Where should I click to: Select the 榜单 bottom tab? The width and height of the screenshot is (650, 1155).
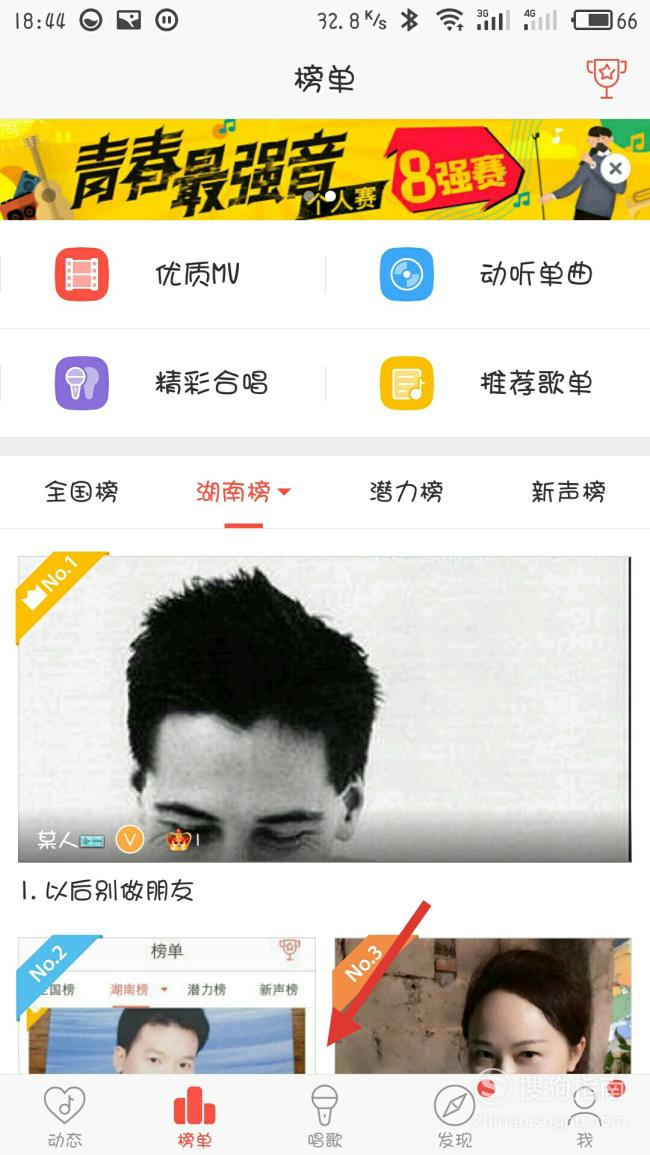coord(195,1116)
